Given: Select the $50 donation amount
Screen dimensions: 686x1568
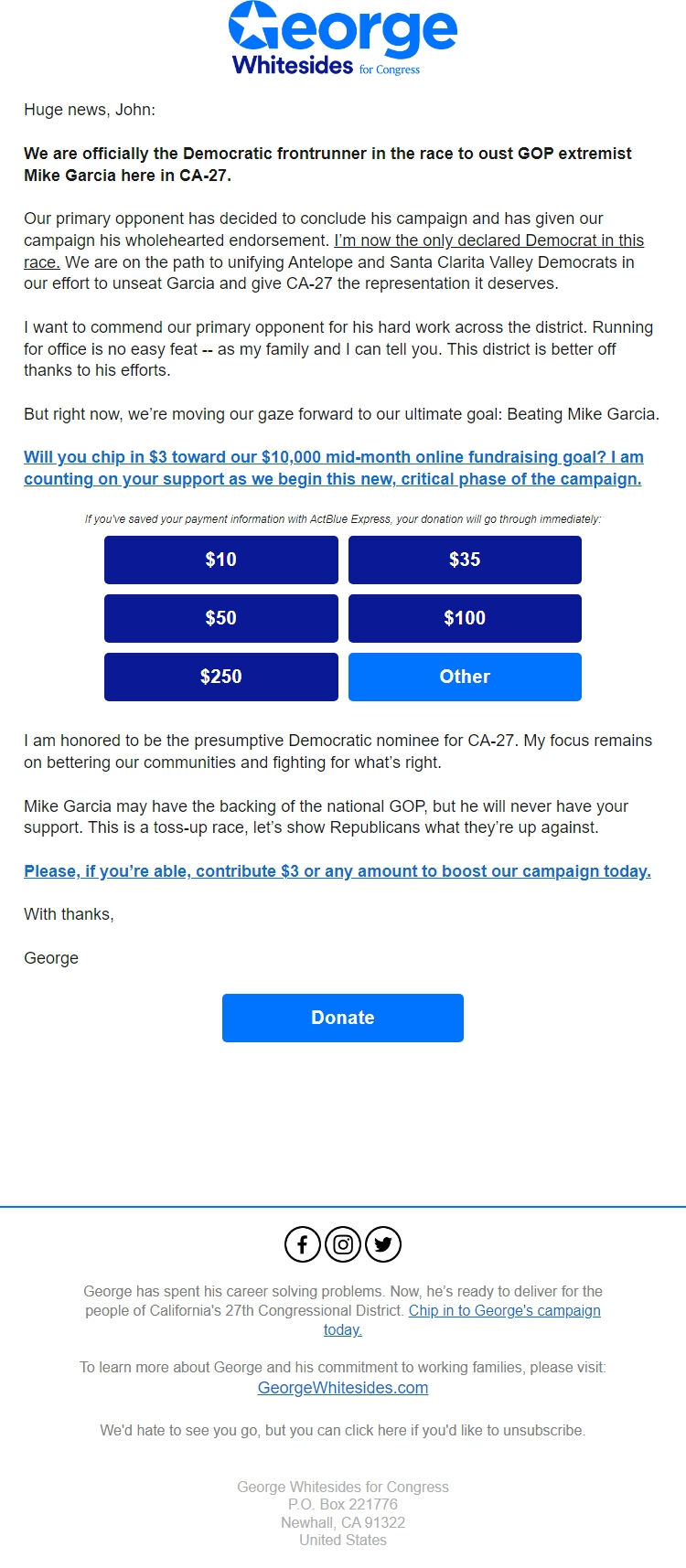Looking at the screenshot, I should (x=220, y=618).
